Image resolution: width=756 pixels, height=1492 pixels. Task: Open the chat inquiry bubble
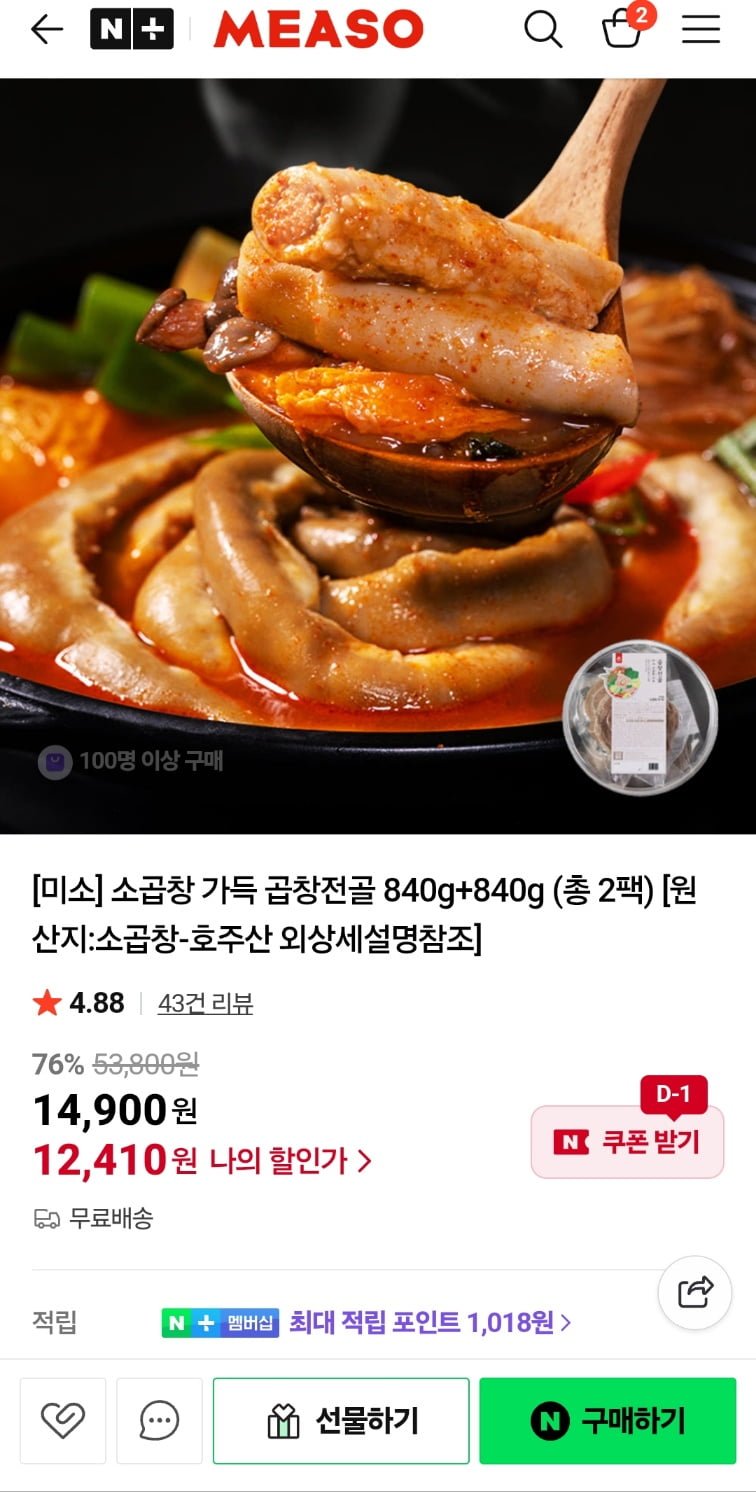point(159,1420)
